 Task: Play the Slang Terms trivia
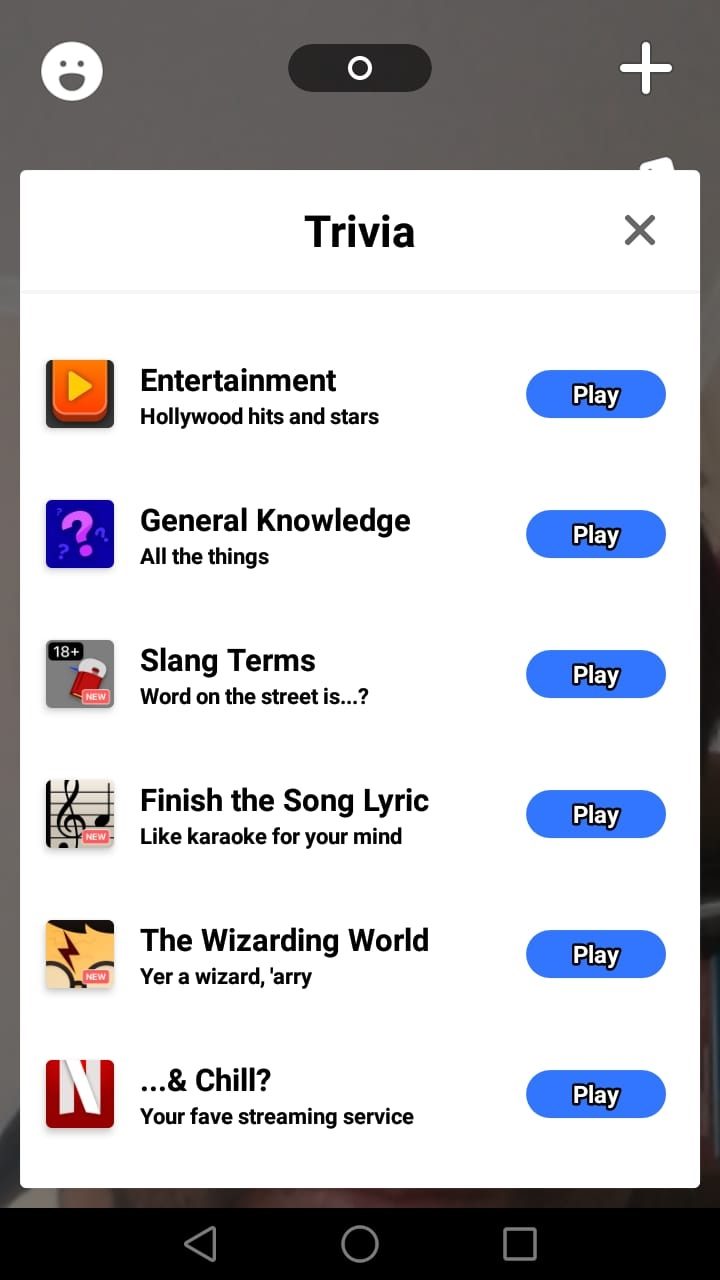595,674
